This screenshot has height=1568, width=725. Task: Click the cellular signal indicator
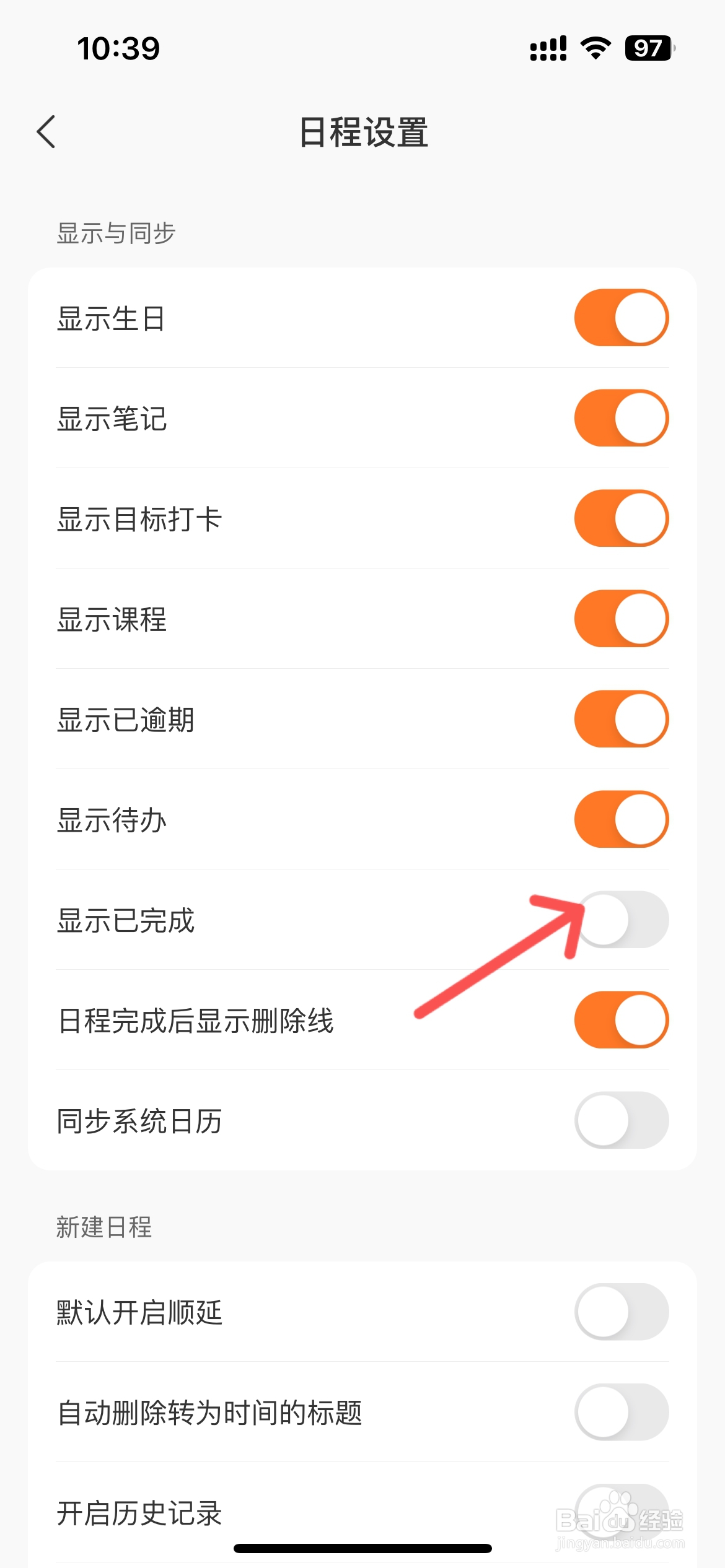[548, 48]
